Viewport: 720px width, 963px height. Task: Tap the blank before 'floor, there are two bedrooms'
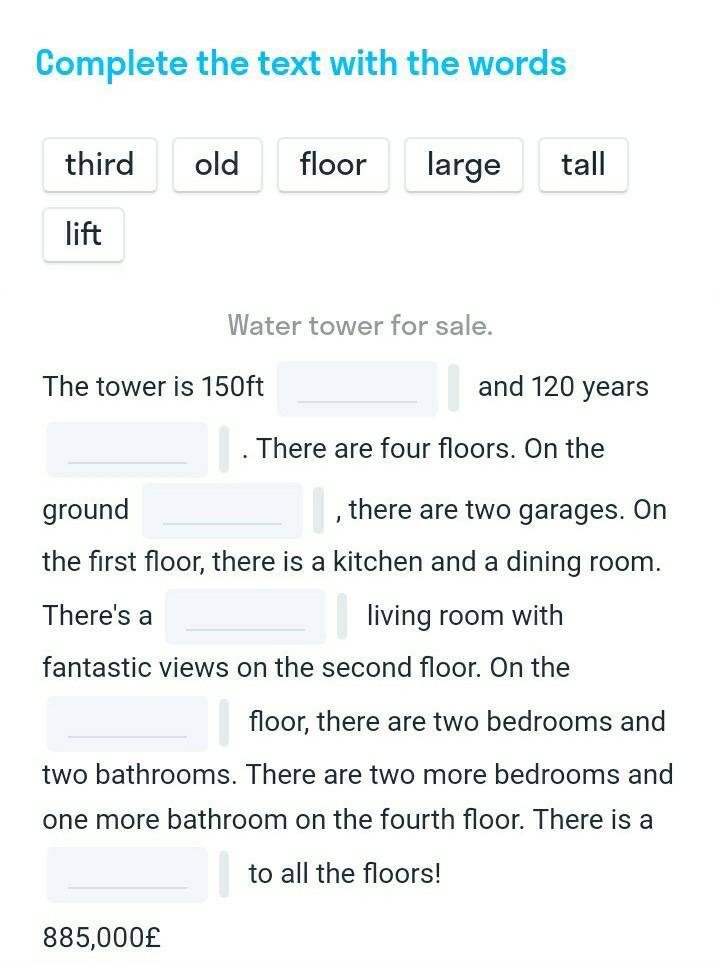(x=127, y=723)
